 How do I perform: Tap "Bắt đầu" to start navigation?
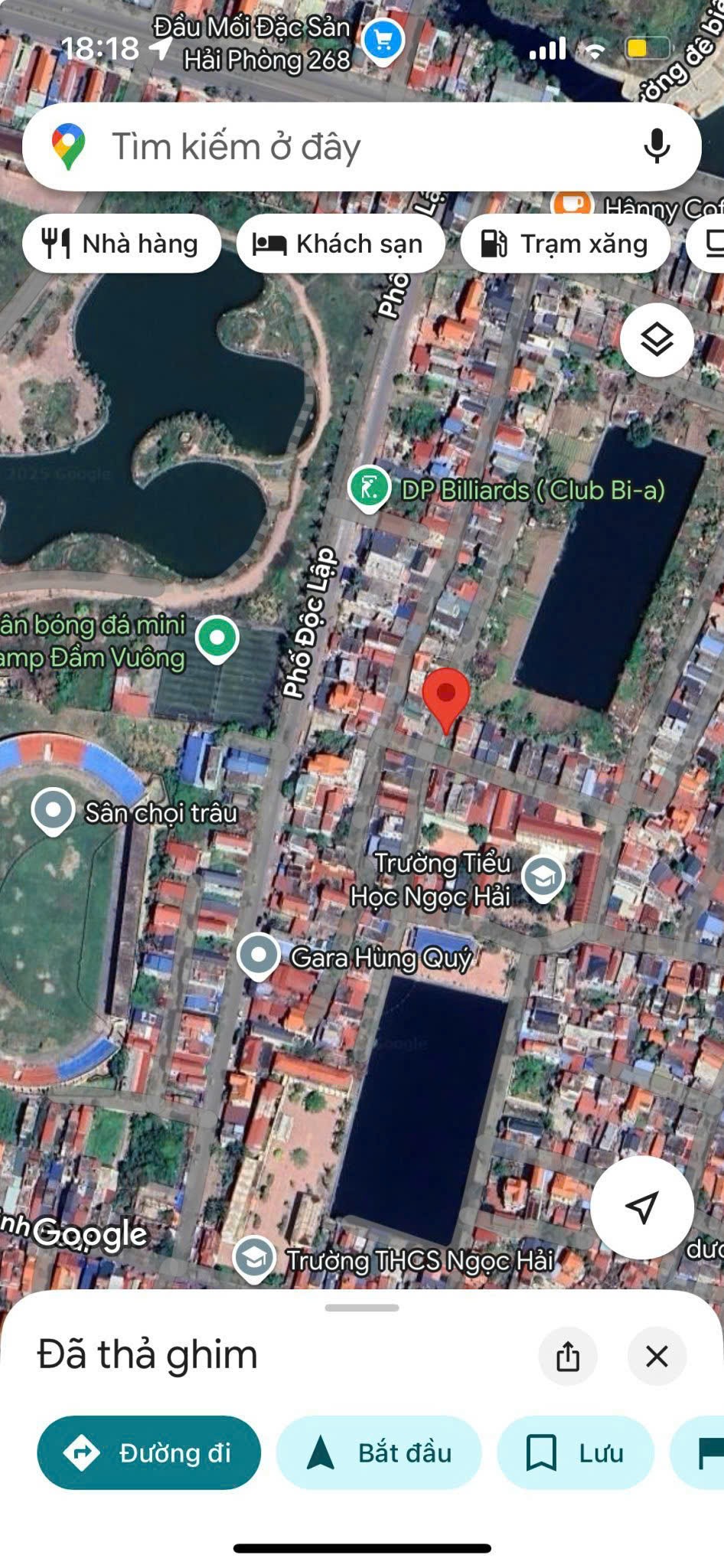[379, 1452]
